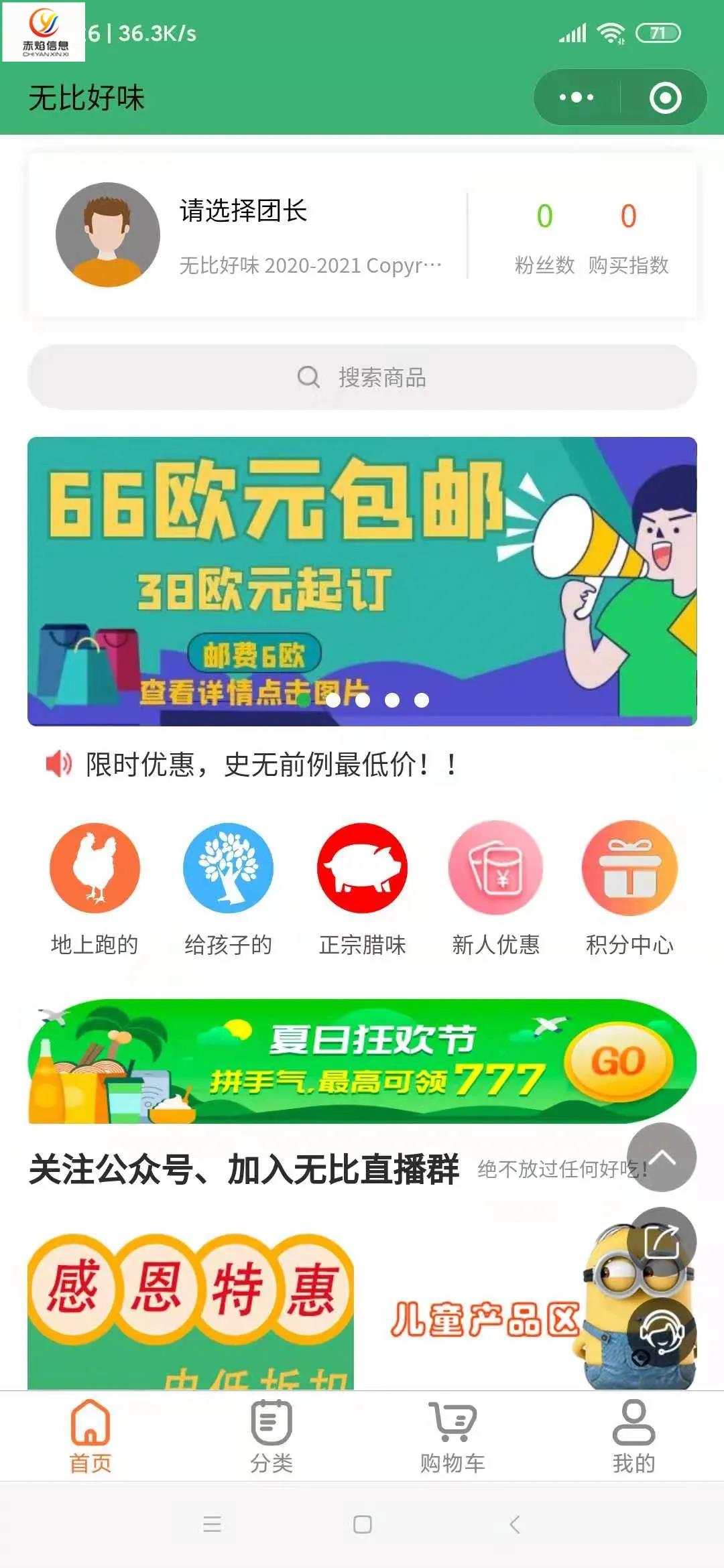Open the 搜索商品 search box

[x=362, y=377]
